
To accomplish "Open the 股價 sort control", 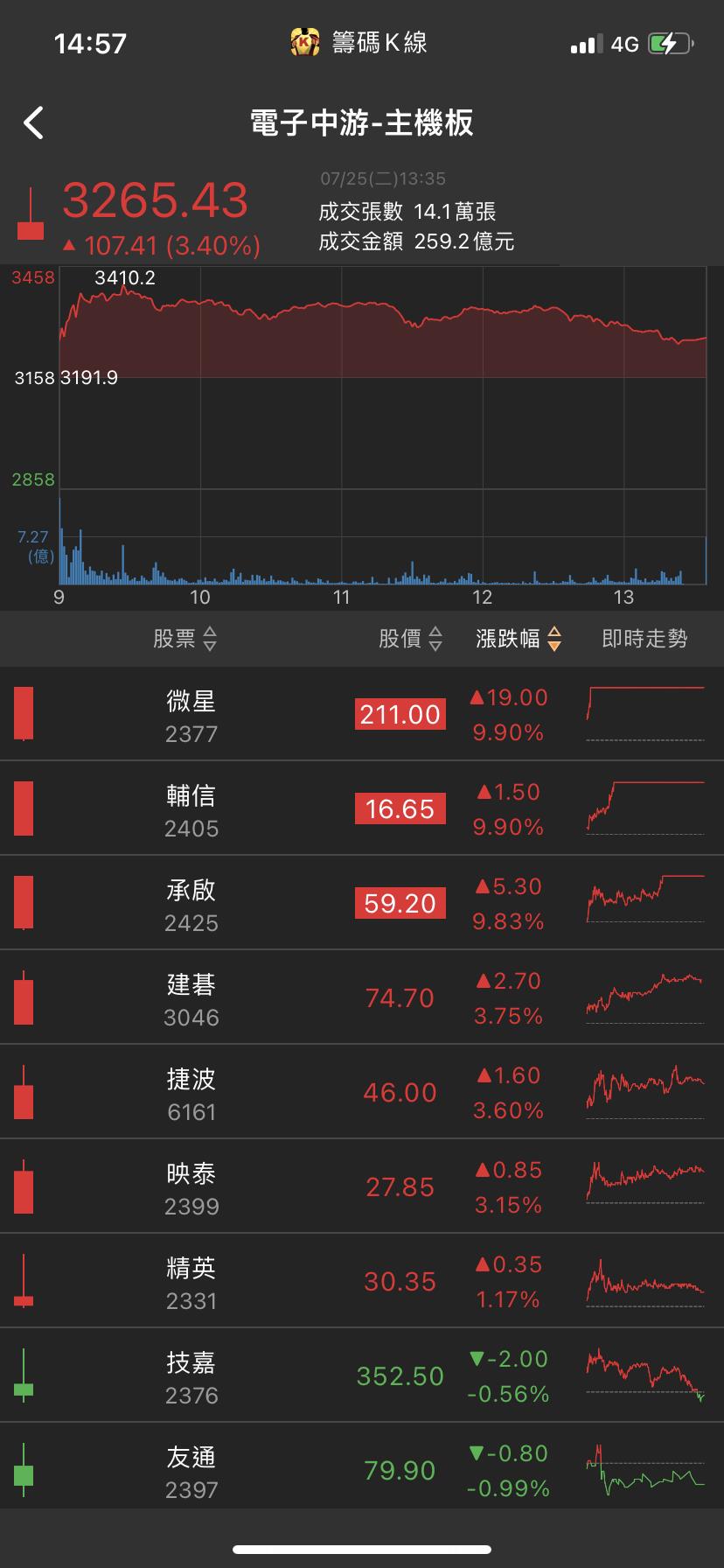I will [x=436, y=640].
